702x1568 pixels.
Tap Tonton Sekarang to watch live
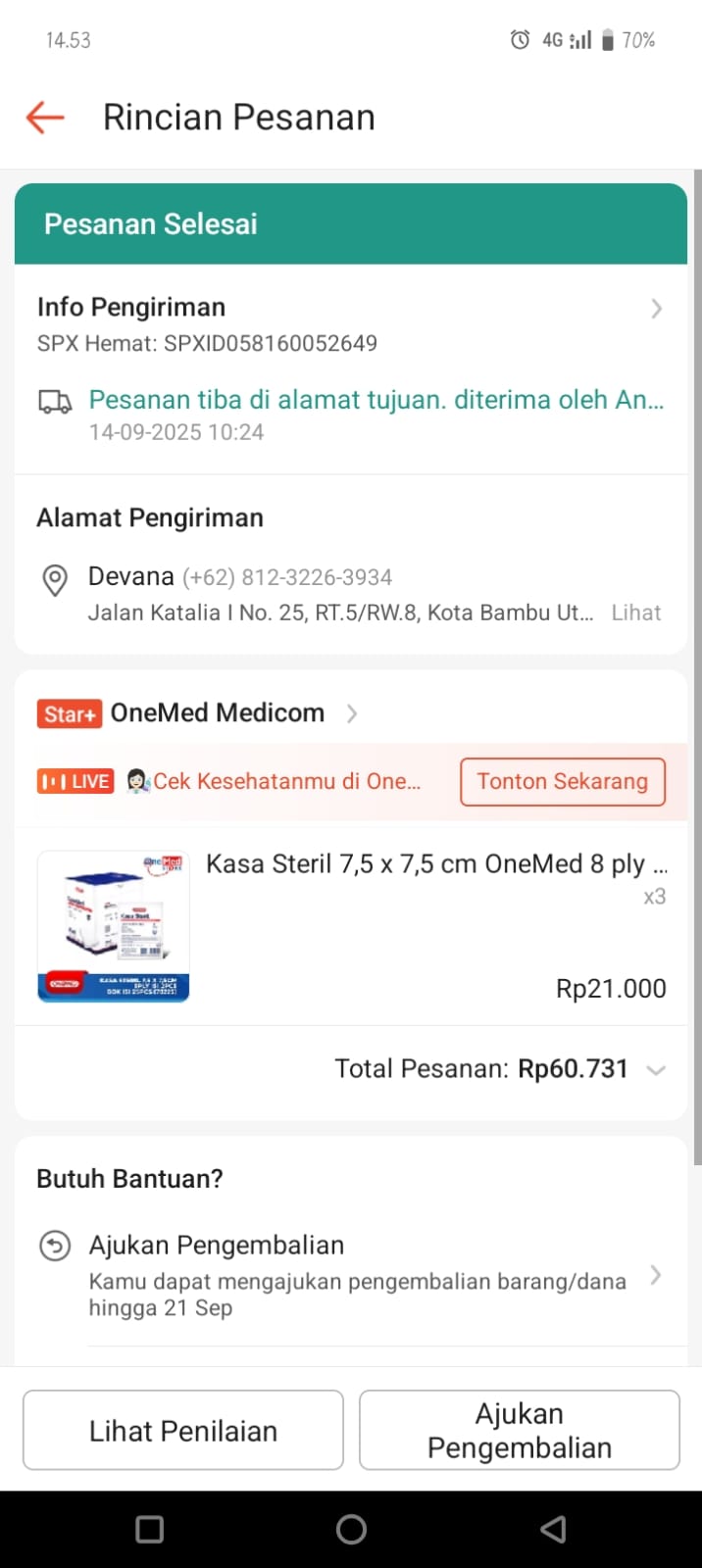(562, 782)
